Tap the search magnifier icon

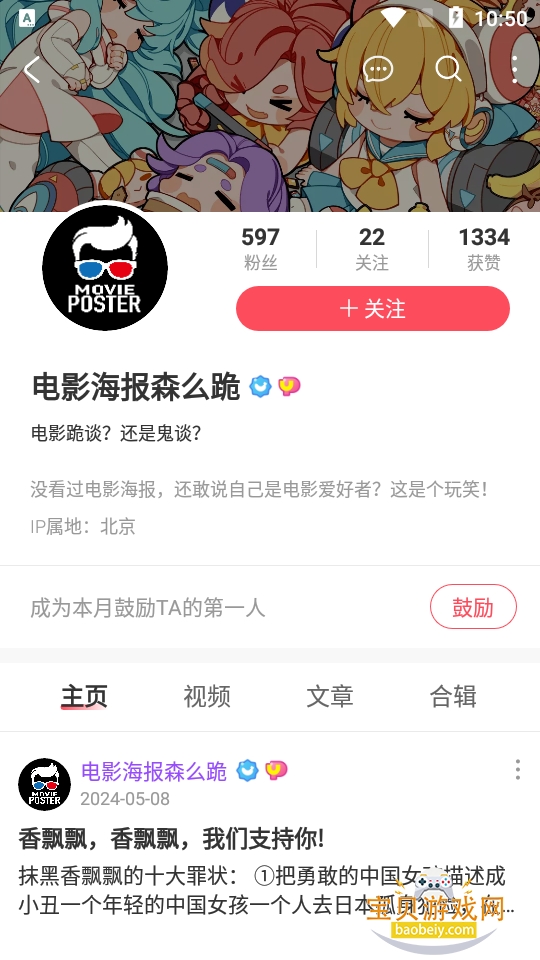pyautogui.click(x=448, y=69)
